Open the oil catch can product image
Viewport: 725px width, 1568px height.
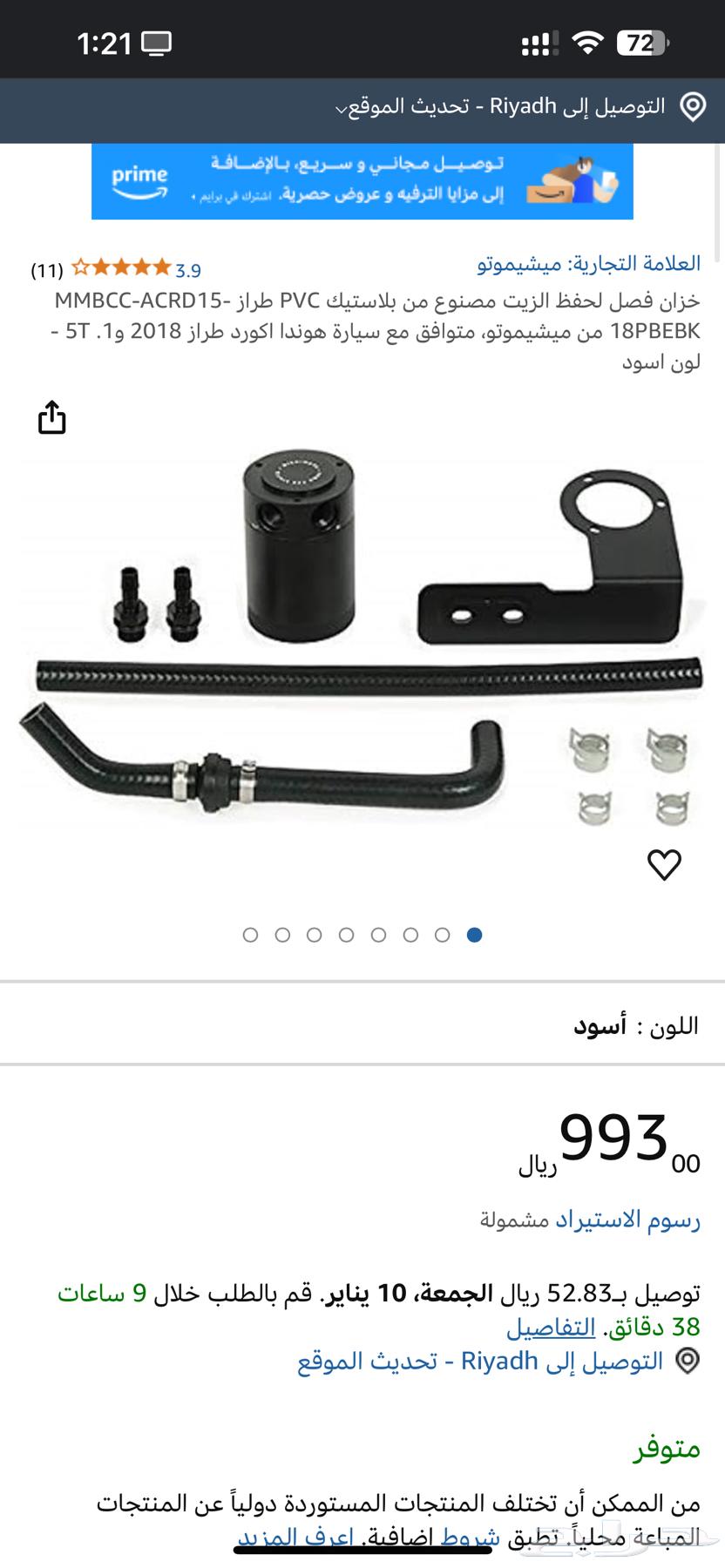(x=362, y=640)
